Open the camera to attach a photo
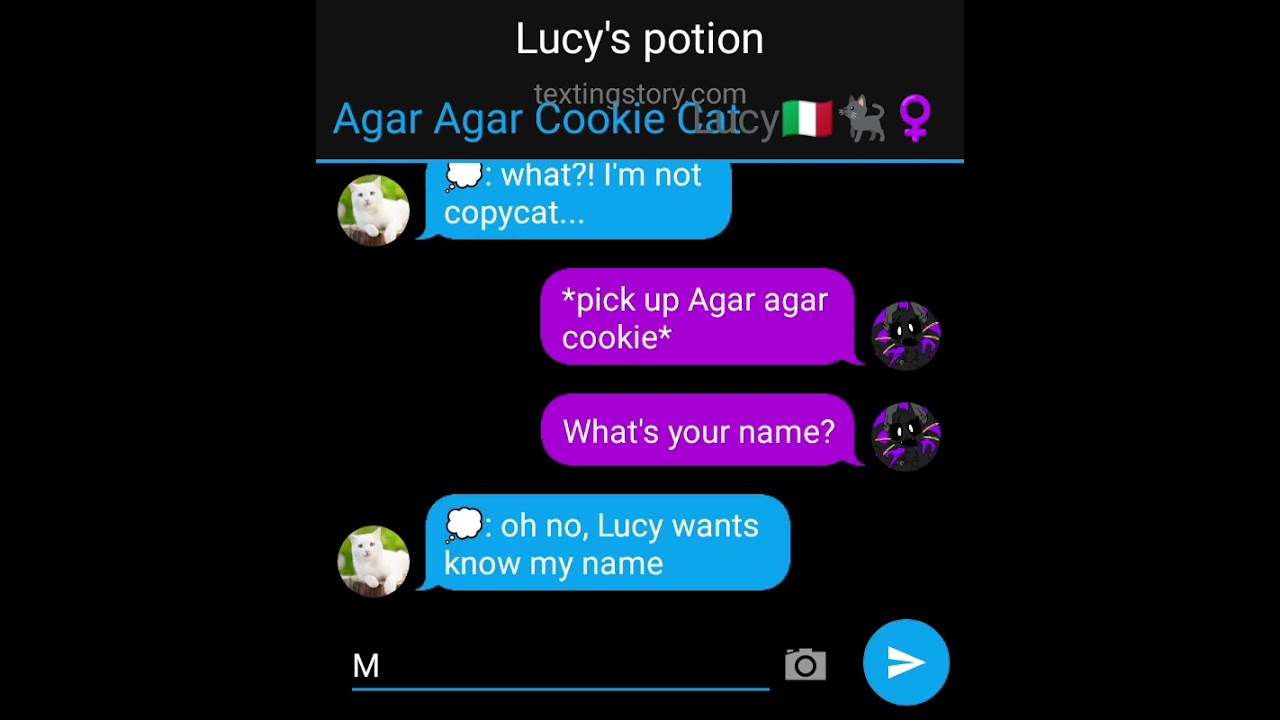The width and height of the screenshot is (1280, 720). click(x=805, y=665)
